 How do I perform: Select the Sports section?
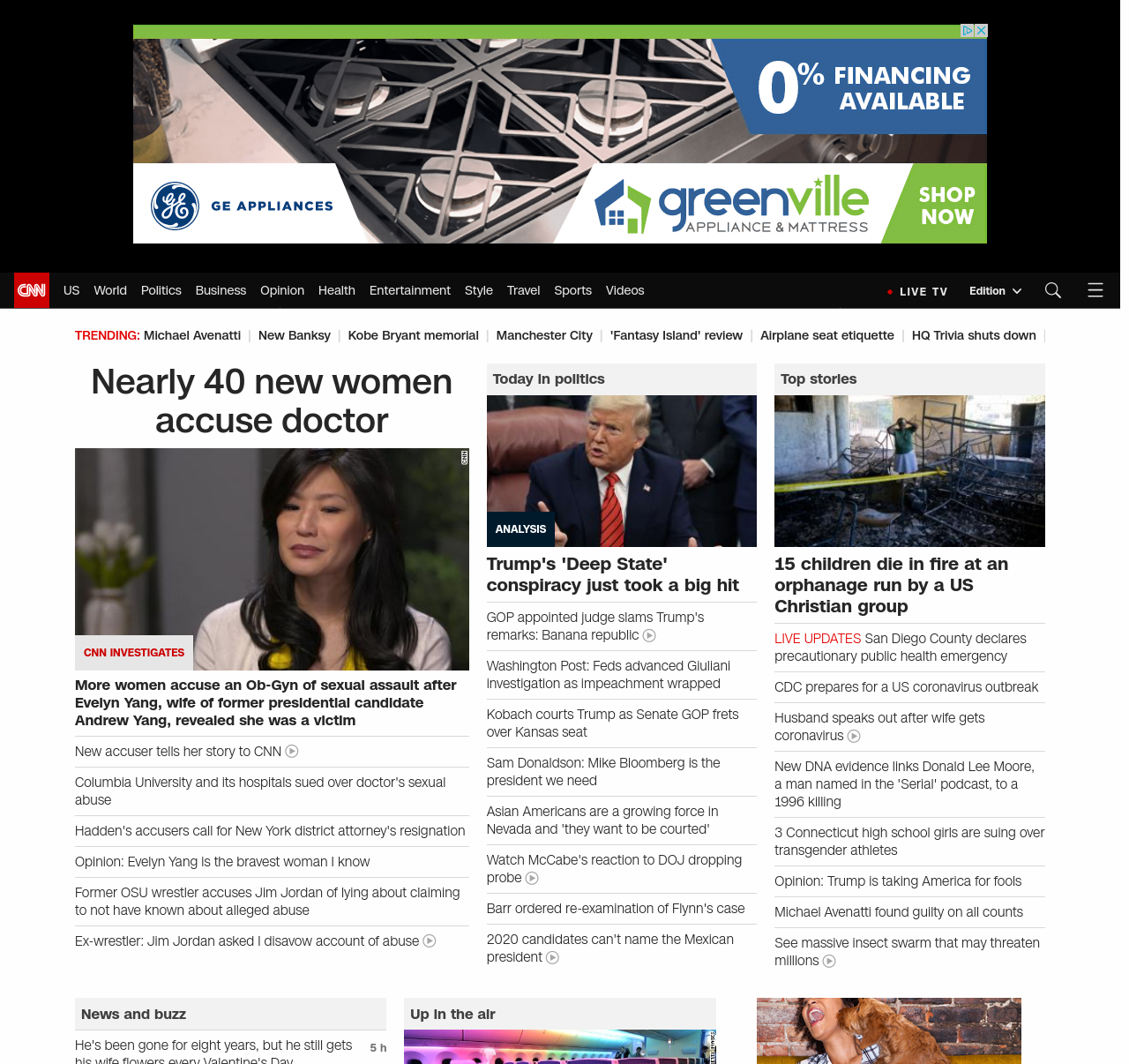click(x=572, y=290)
